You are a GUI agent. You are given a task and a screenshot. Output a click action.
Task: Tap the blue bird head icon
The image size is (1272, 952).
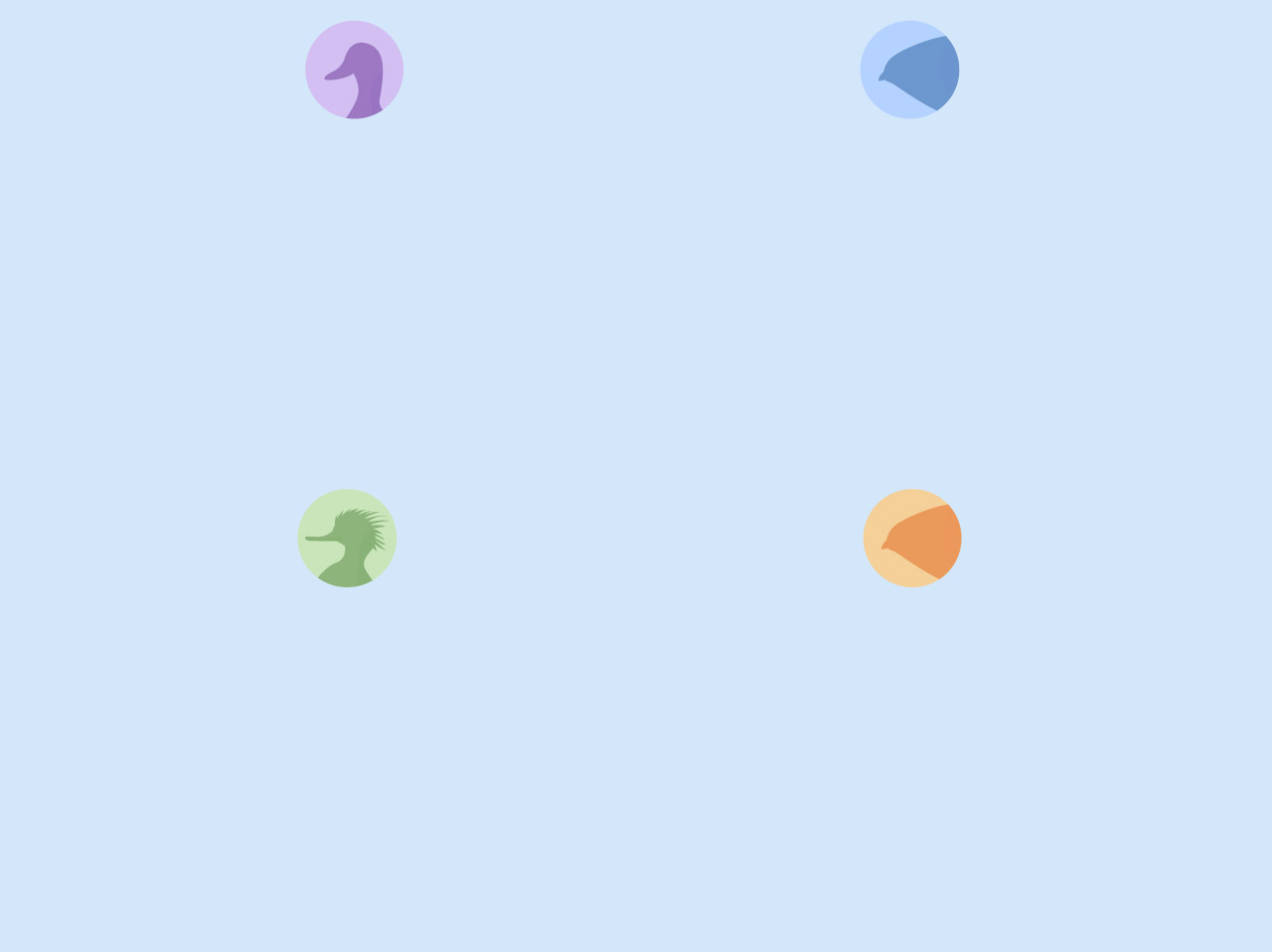pos(909,70)
